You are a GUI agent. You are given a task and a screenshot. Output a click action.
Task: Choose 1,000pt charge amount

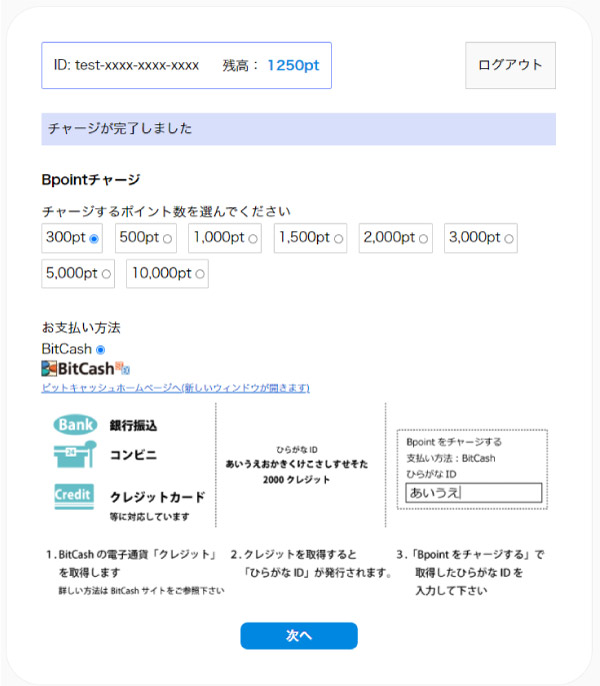tap(253, 239)
